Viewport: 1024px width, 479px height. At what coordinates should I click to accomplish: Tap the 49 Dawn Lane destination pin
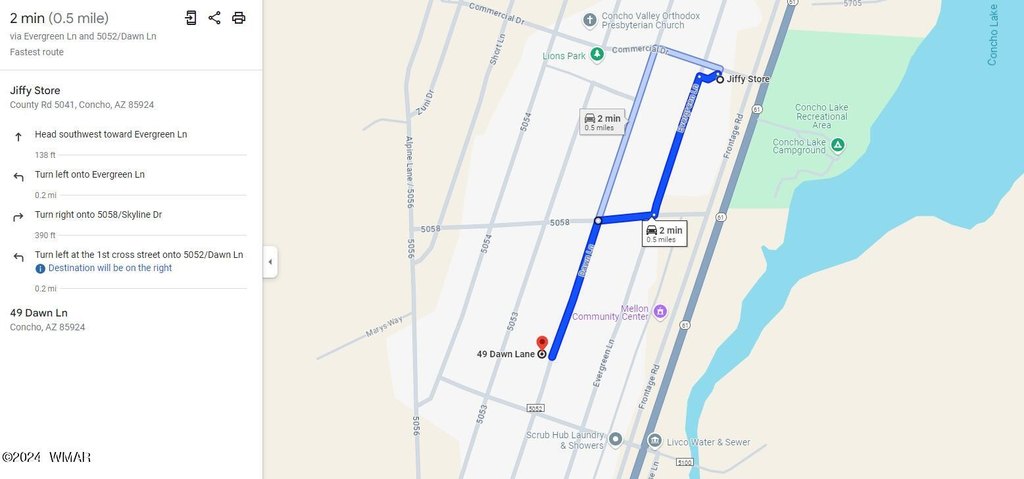(x=542, y=344)
